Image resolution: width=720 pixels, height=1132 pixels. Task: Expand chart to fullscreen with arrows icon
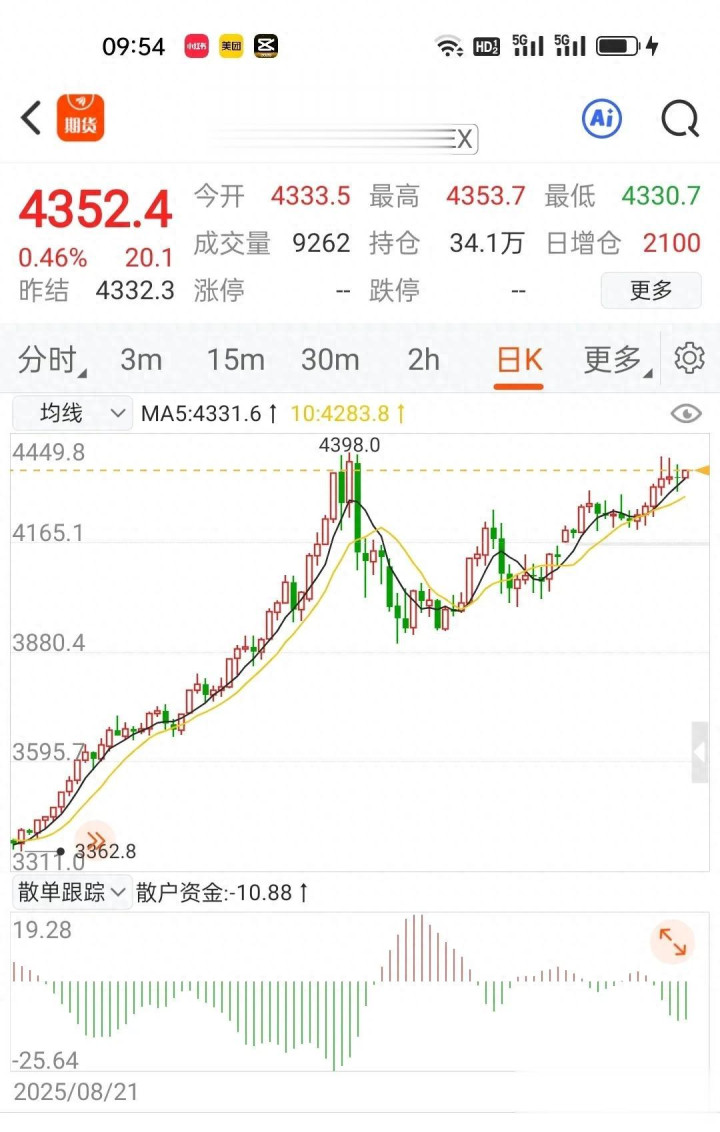click(672, 941)
